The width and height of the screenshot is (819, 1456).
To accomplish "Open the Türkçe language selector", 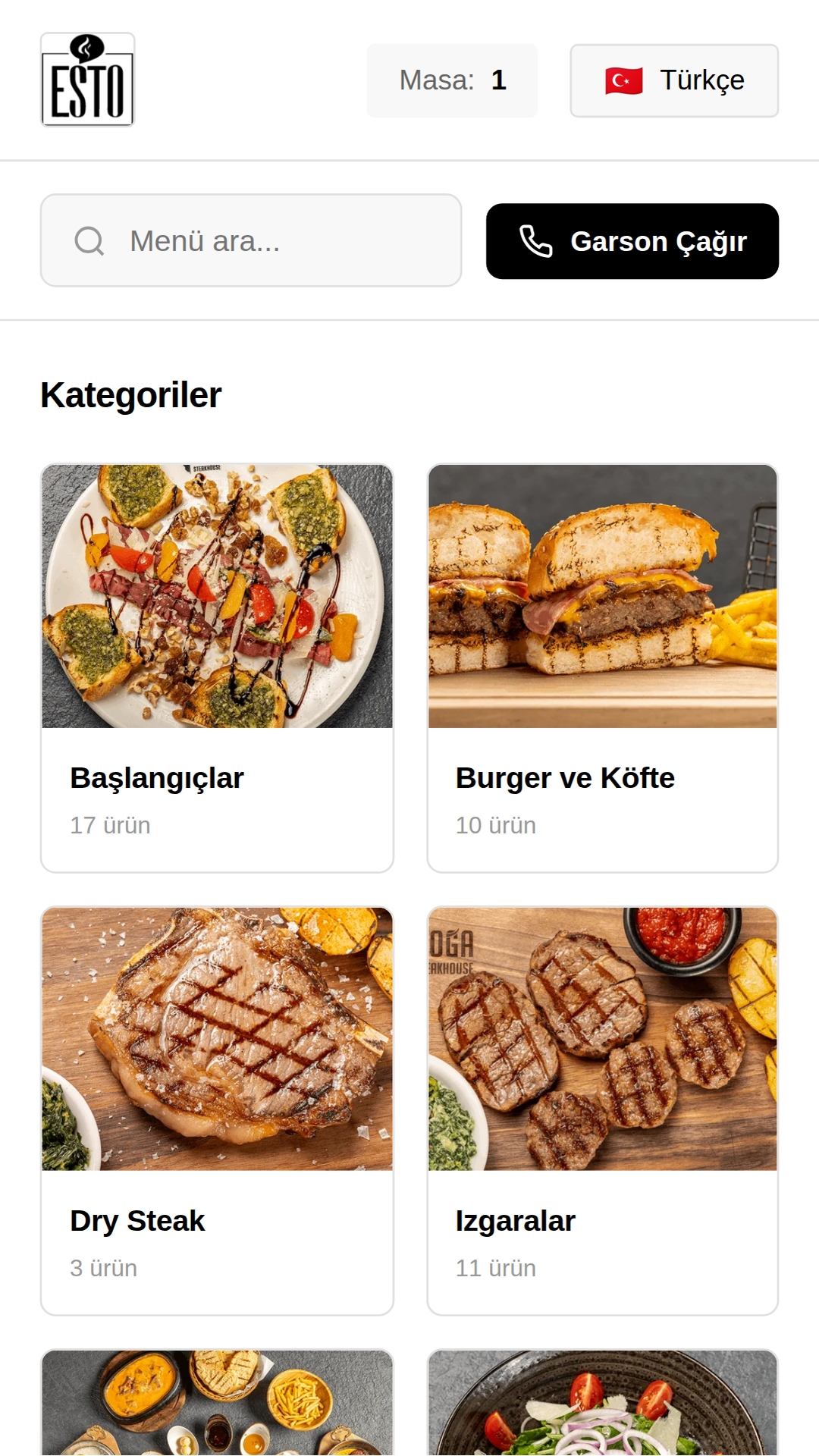I will [674, 80].
